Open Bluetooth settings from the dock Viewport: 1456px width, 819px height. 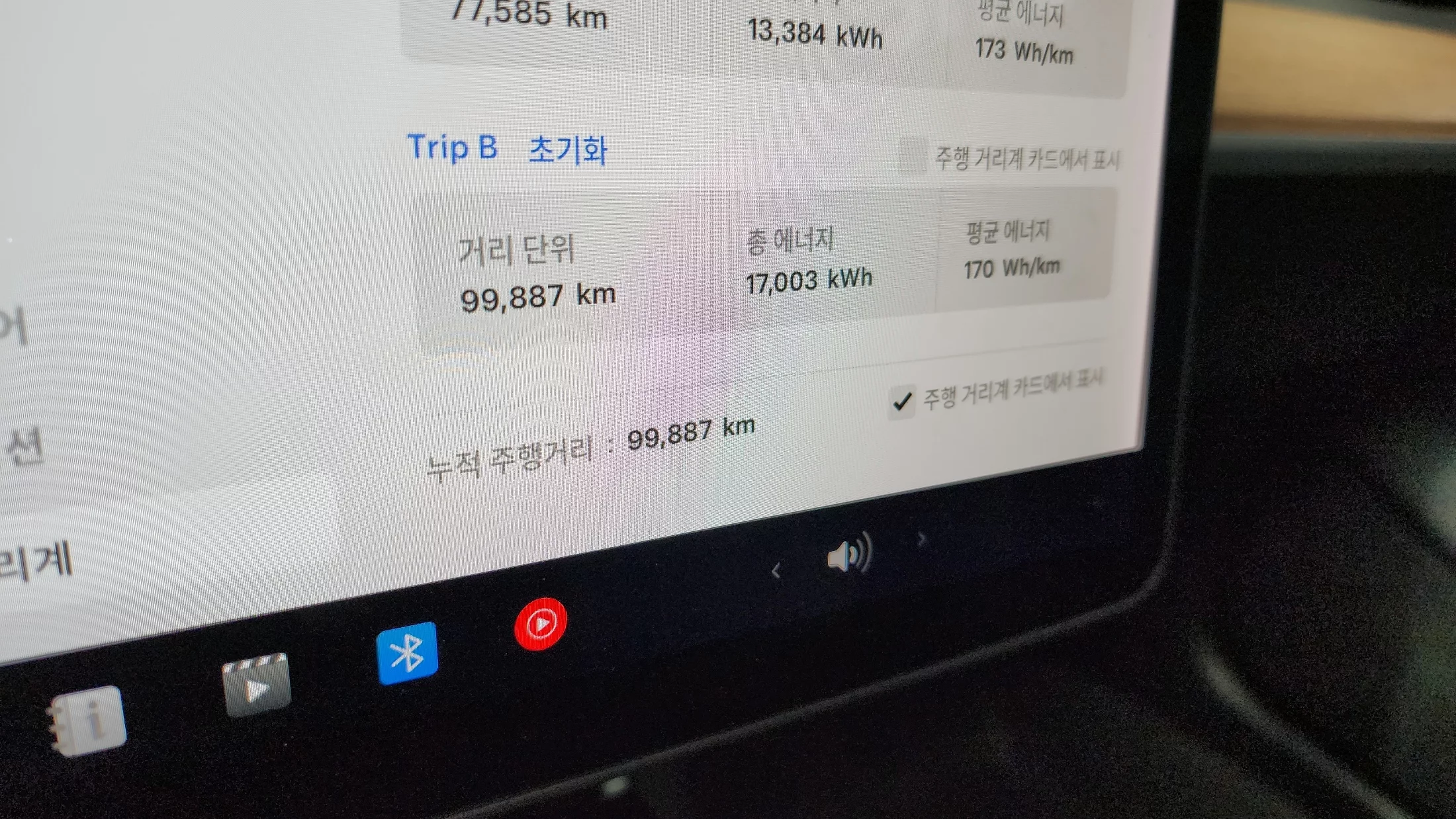click(x=407, y=654)
